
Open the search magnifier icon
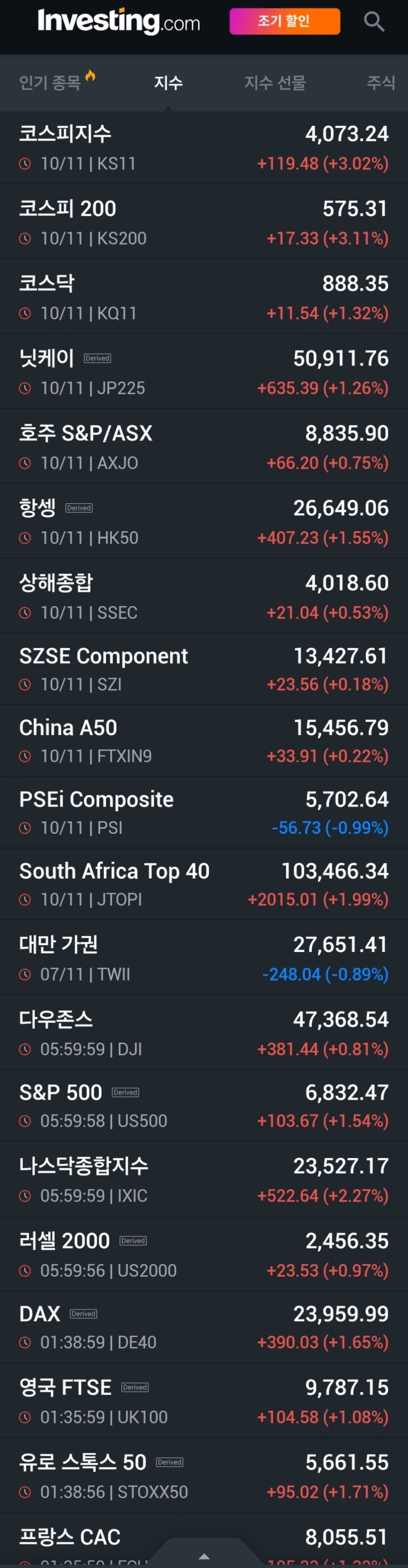click(374, 22)
